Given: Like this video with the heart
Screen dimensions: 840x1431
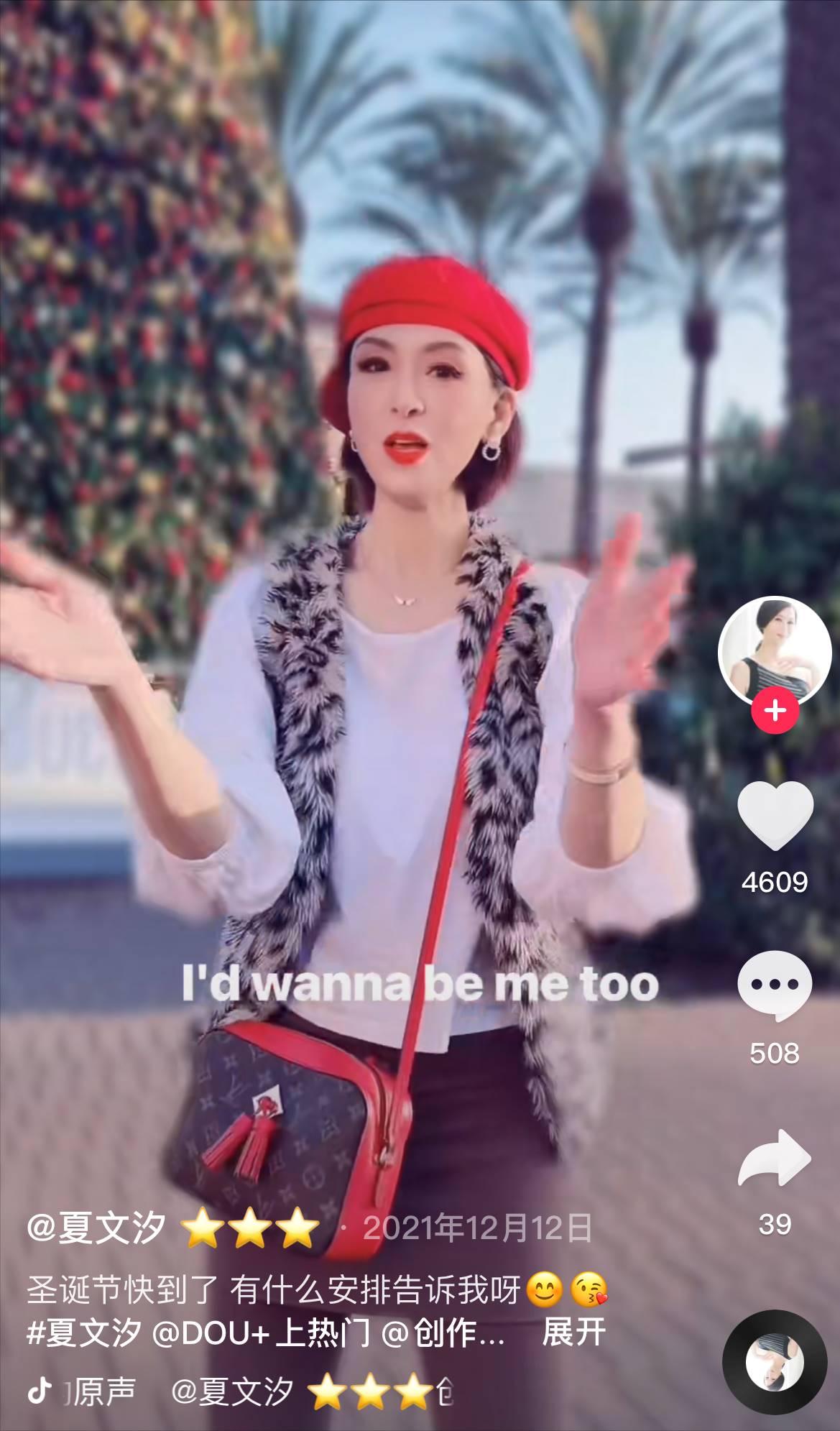Looking at the screenshot, I should click(775, 816).
